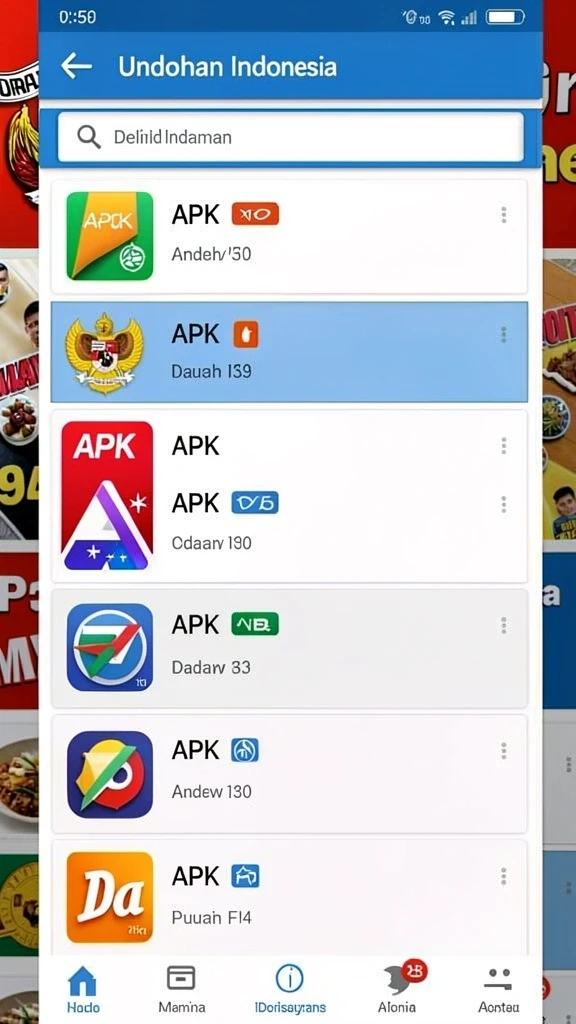
Task: Switch to the Aontea tab
Action: (499, 990)
